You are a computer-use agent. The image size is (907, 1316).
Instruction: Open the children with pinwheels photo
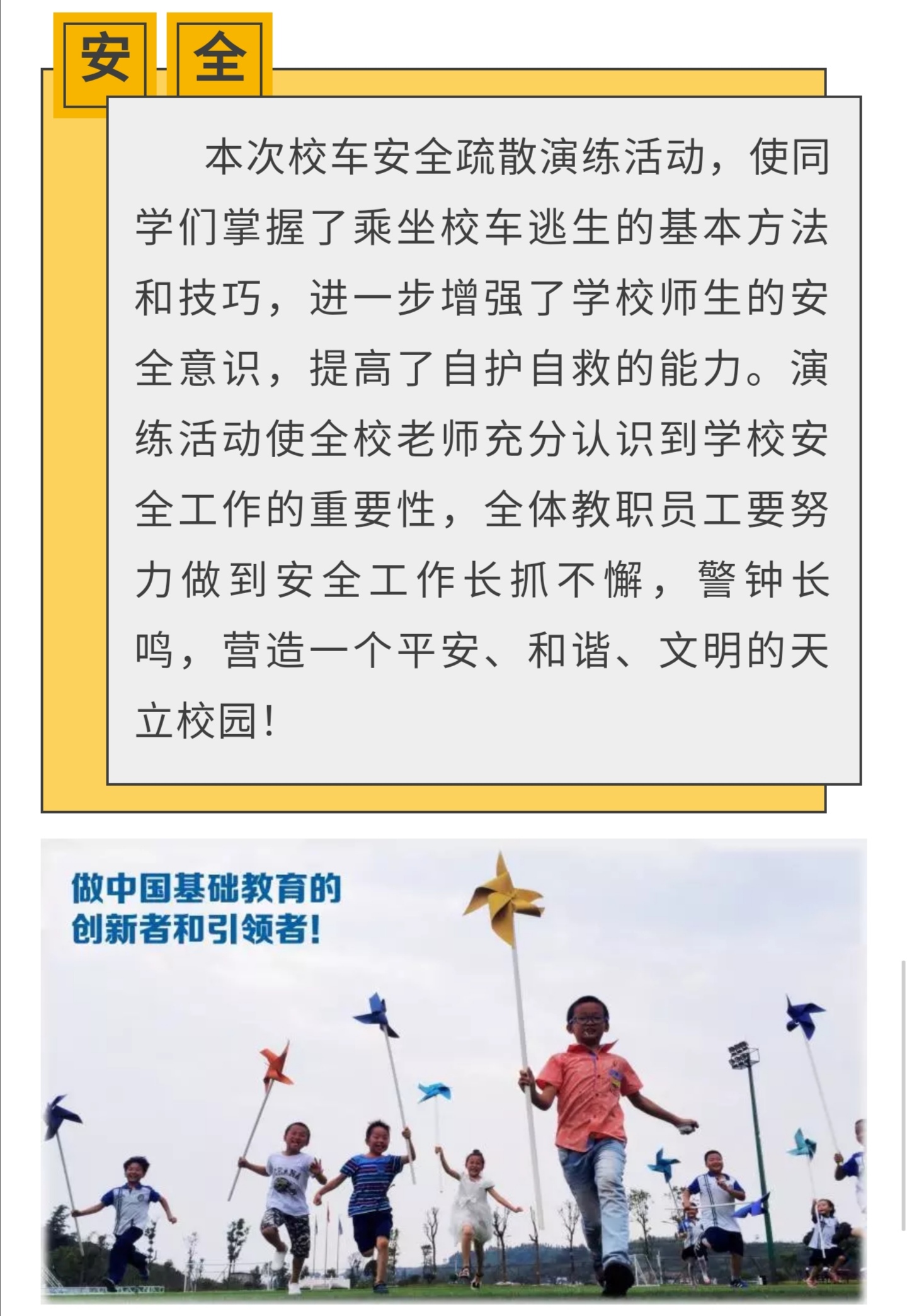point(453,1070)
